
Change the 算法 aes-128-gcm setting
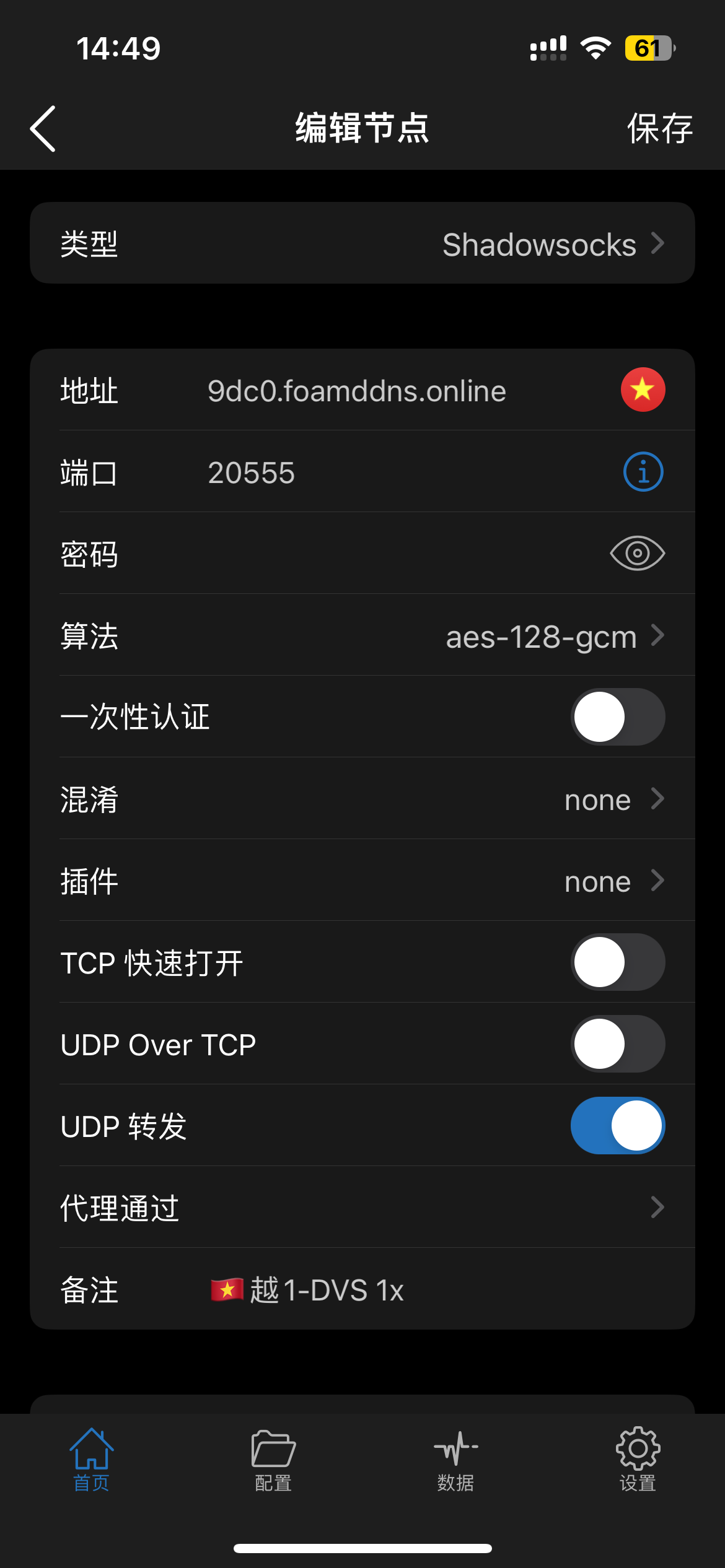pos(362,635)
